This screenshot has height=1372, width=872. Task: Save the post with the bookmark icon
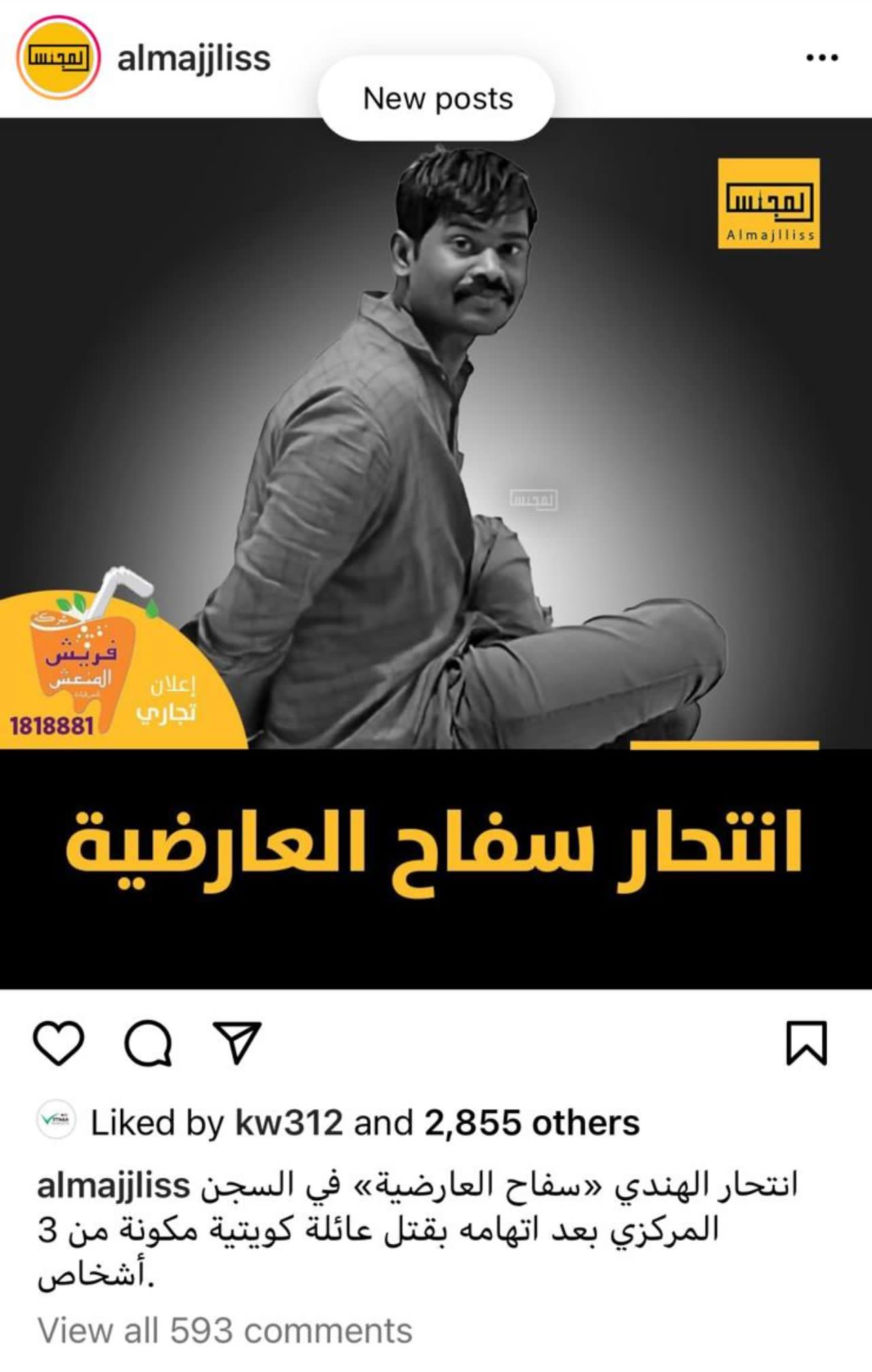(806, 1043)
